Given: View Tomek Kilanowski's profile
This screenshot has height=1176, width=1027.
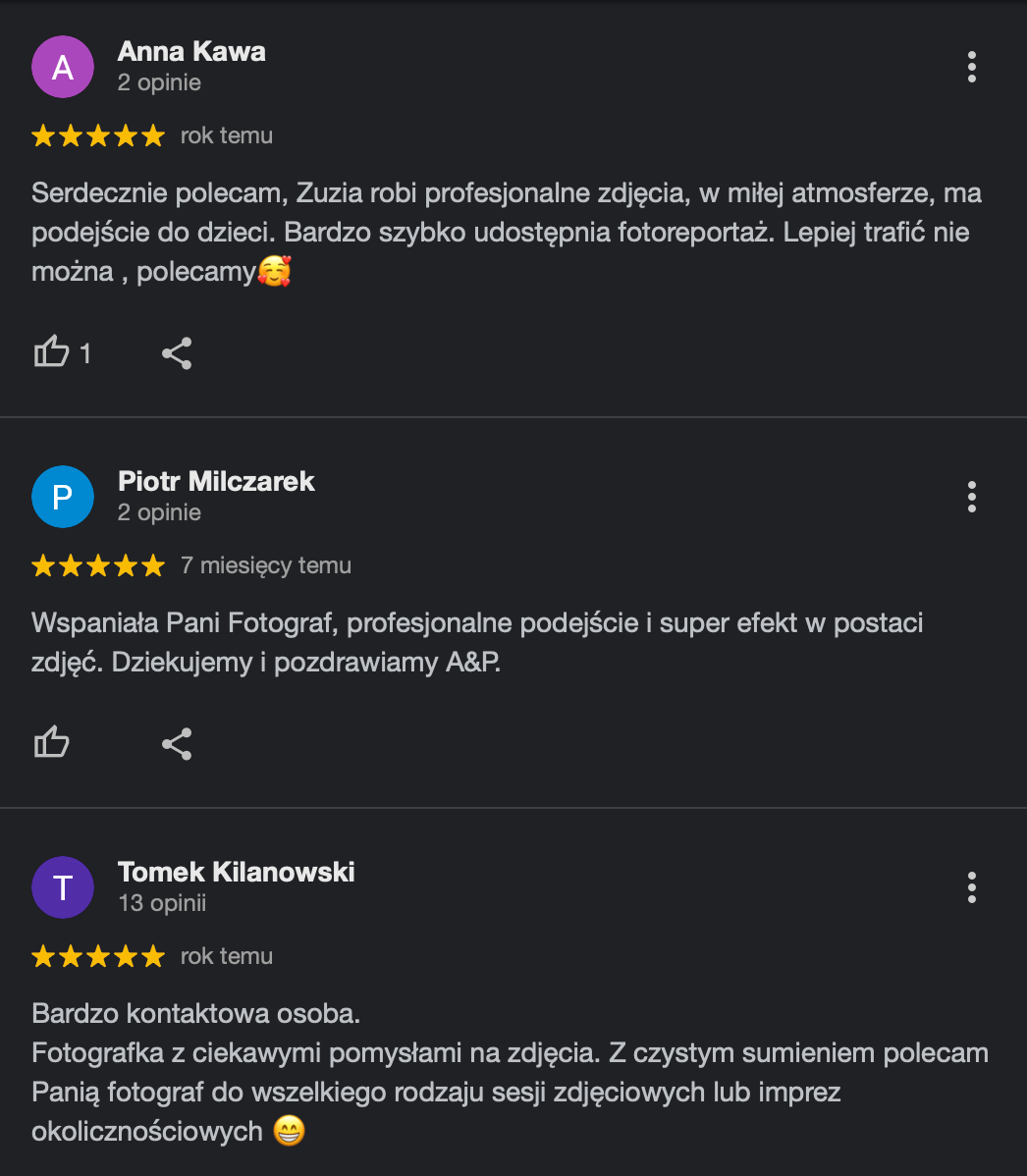Looking at the screenshot, I should (x=237, y=873).
